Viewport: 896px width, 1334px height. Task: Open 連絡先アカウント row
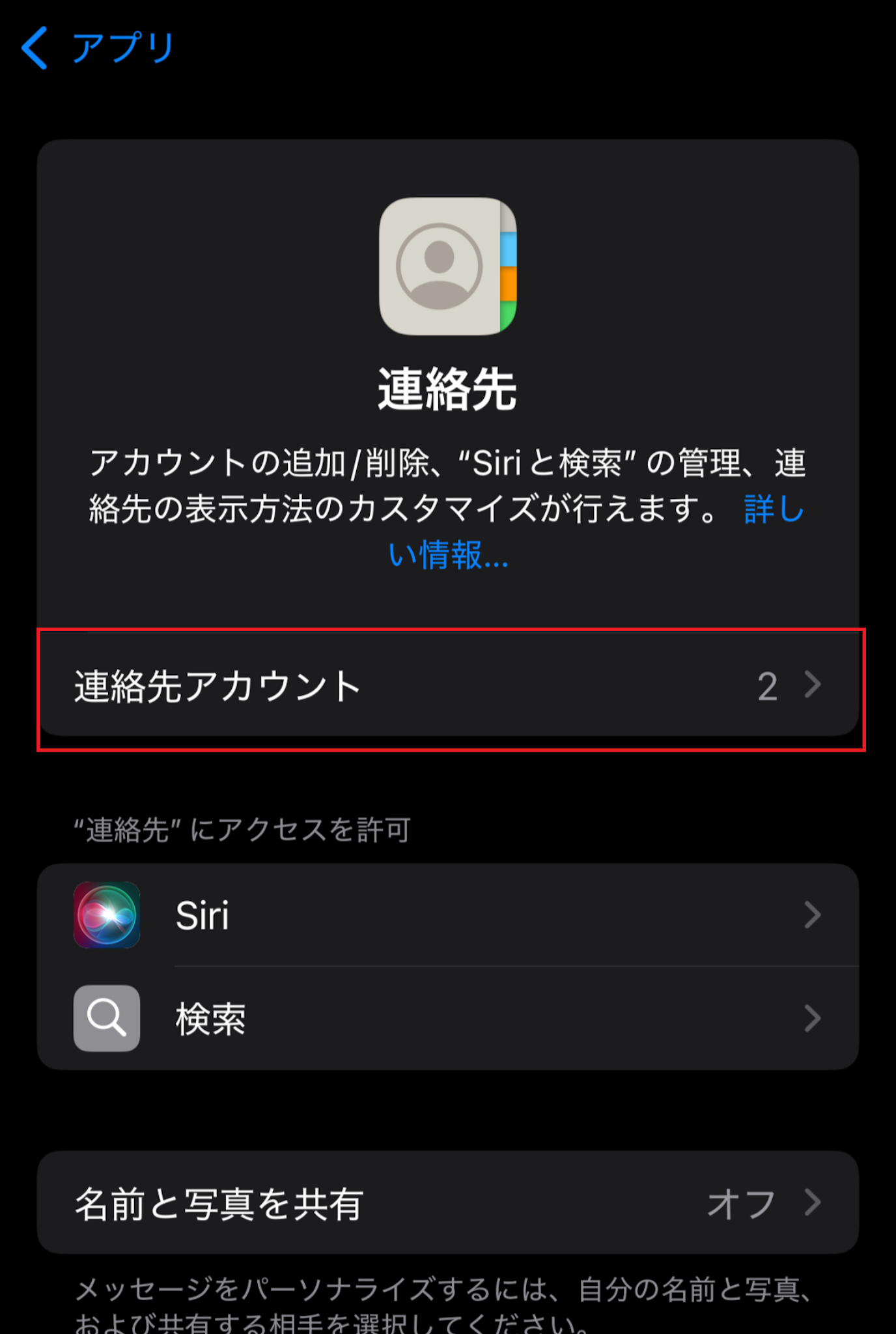click(448, 686)
